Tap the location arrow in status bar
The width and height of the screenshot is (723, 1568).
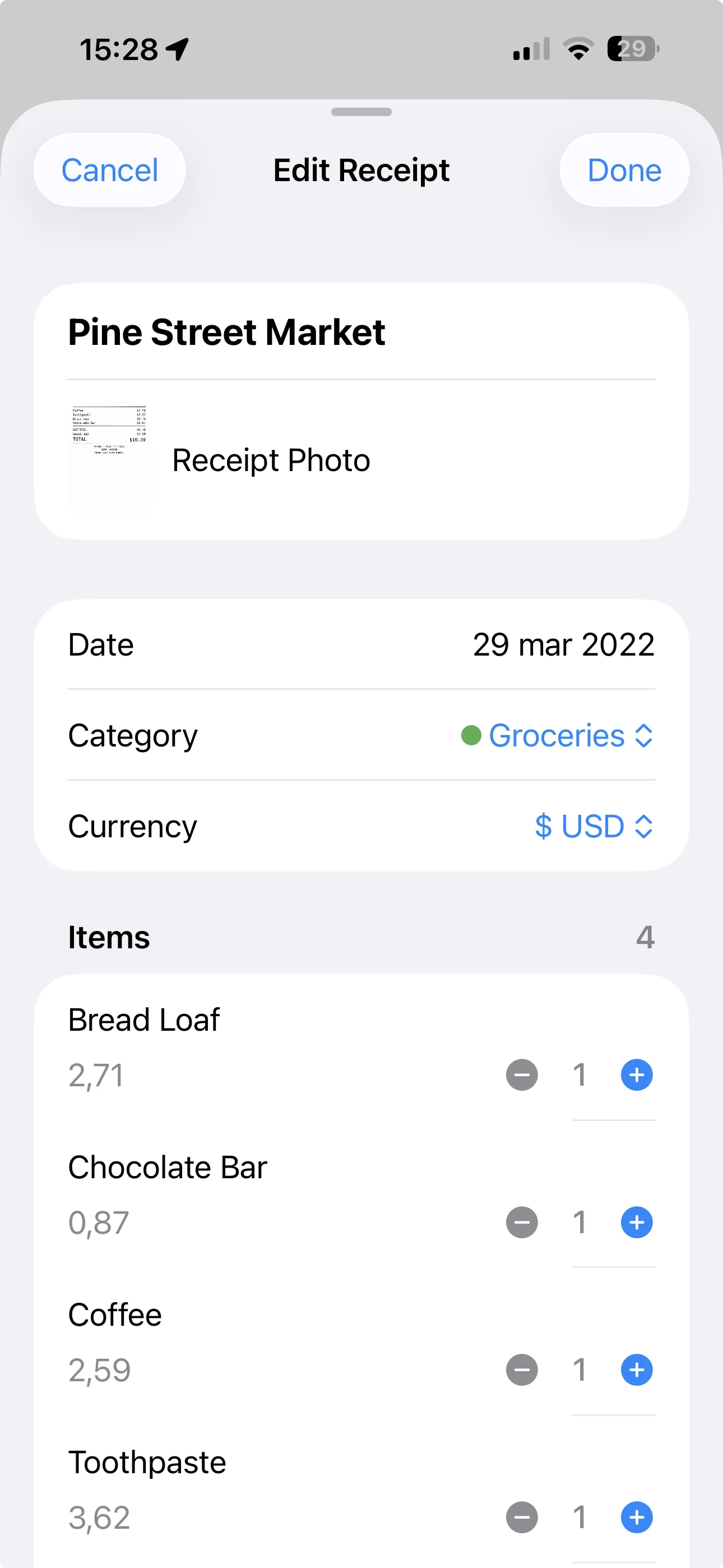[x=176, y=48]
